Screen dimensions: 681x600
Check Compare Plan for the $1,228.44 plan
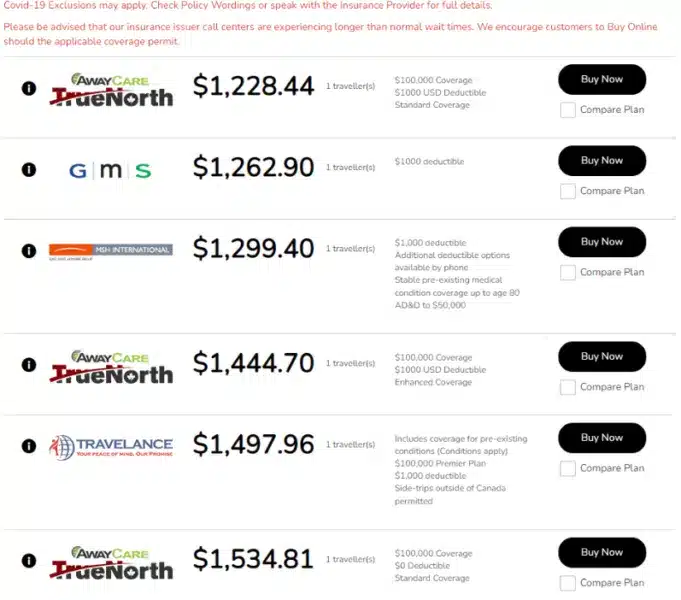point(568,109)
